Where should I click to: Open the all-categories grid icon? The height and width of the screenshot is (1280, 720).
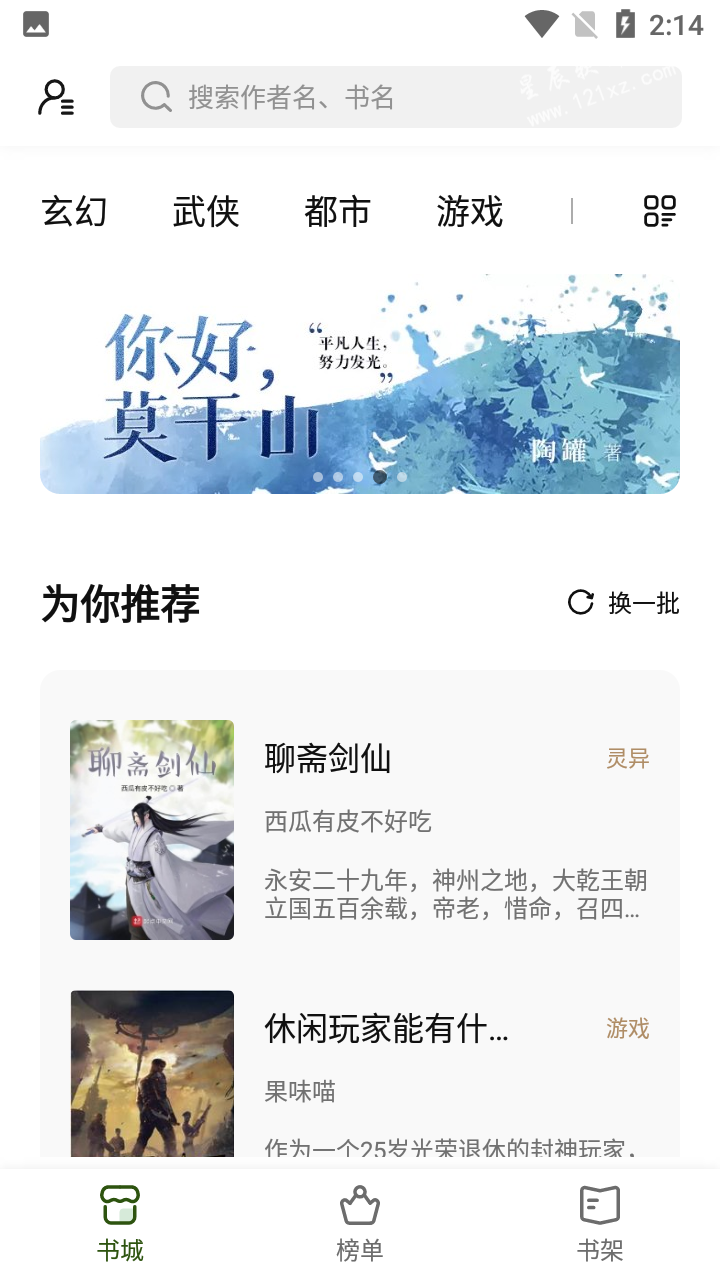tap(659, 212)
